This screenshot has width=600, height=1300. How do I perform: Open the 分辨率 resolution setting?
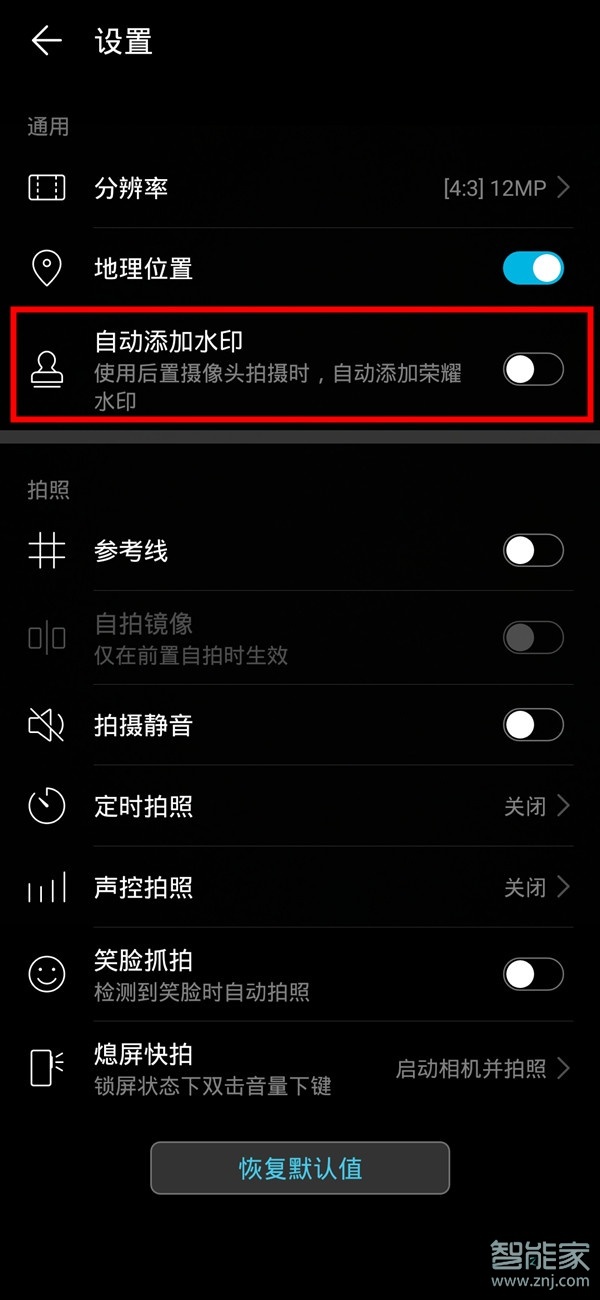[x=300, y=187]
